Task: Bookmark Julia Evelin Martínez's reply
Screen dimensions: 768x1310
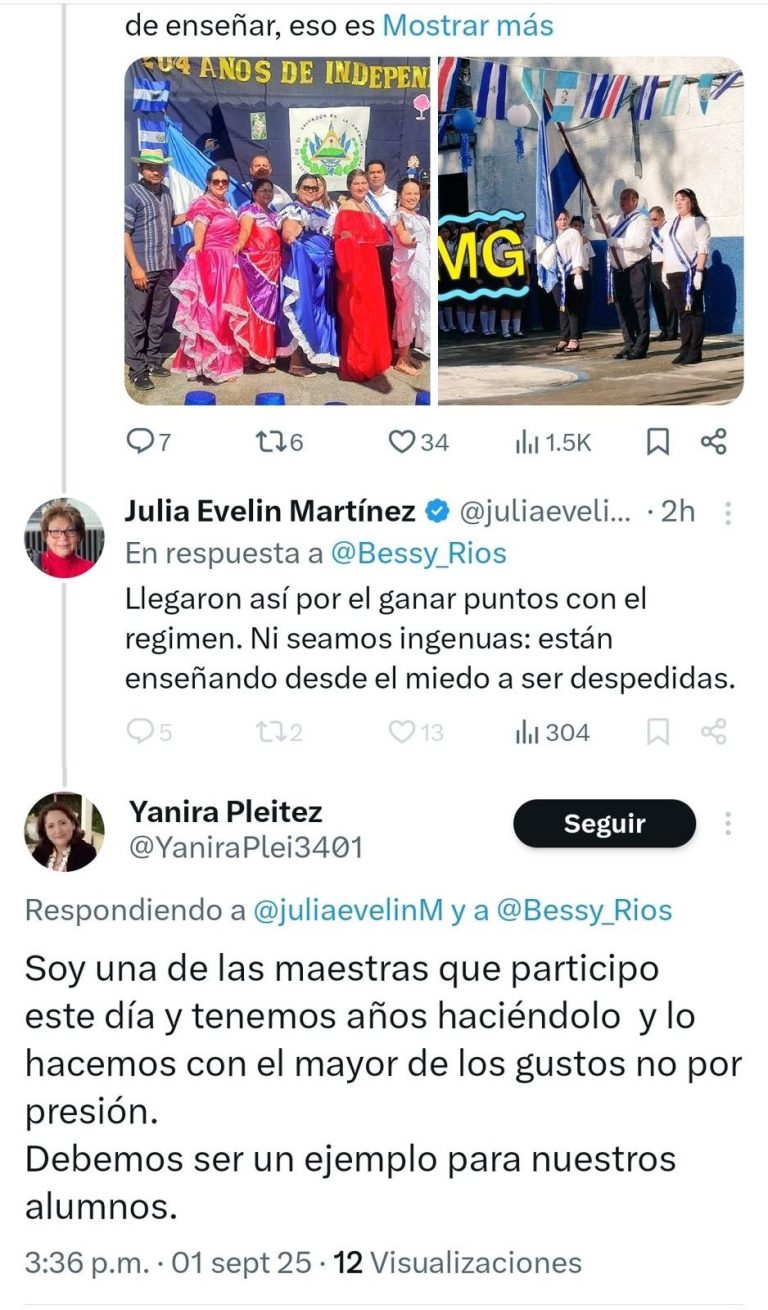Action: coord(658,733)
